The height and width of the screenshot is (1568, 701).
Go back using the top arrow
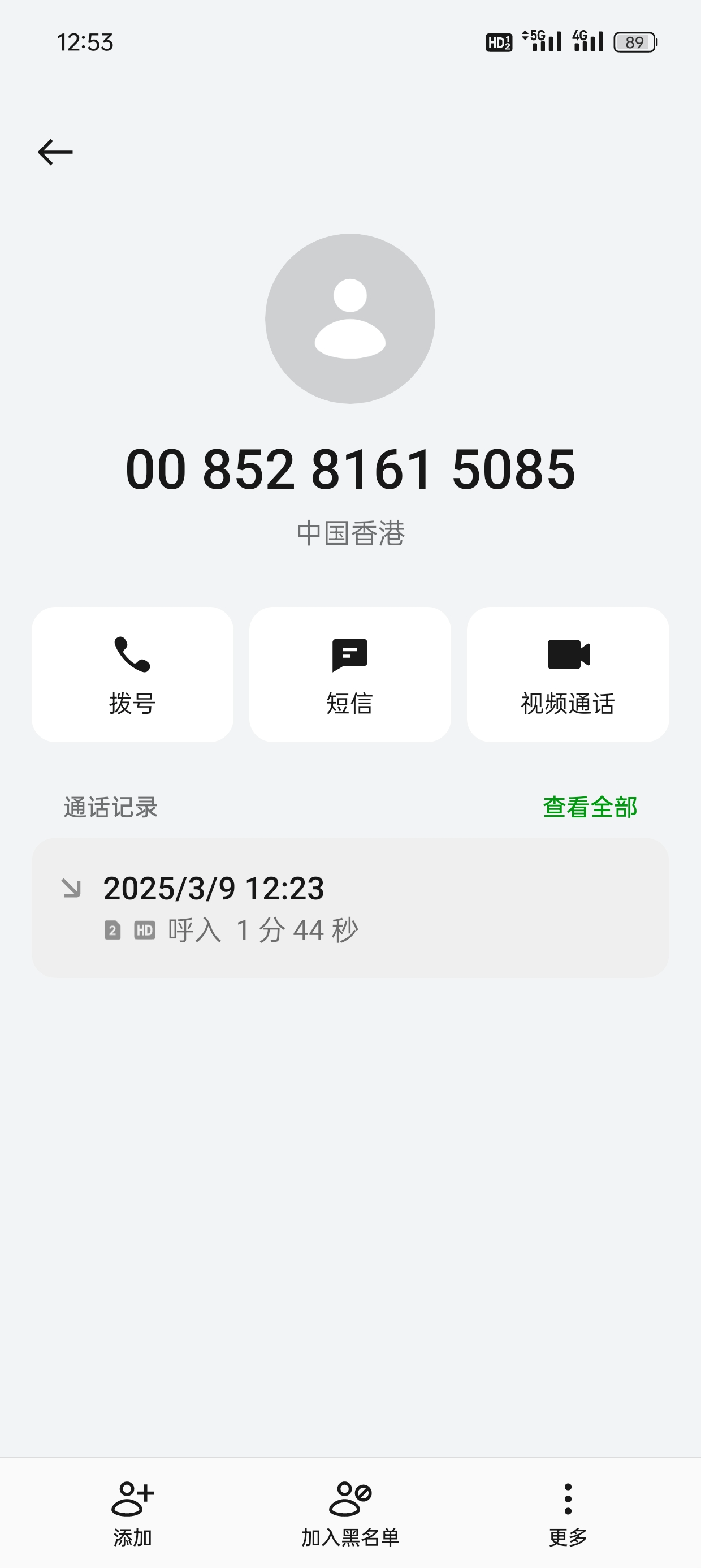coord(55,152)
